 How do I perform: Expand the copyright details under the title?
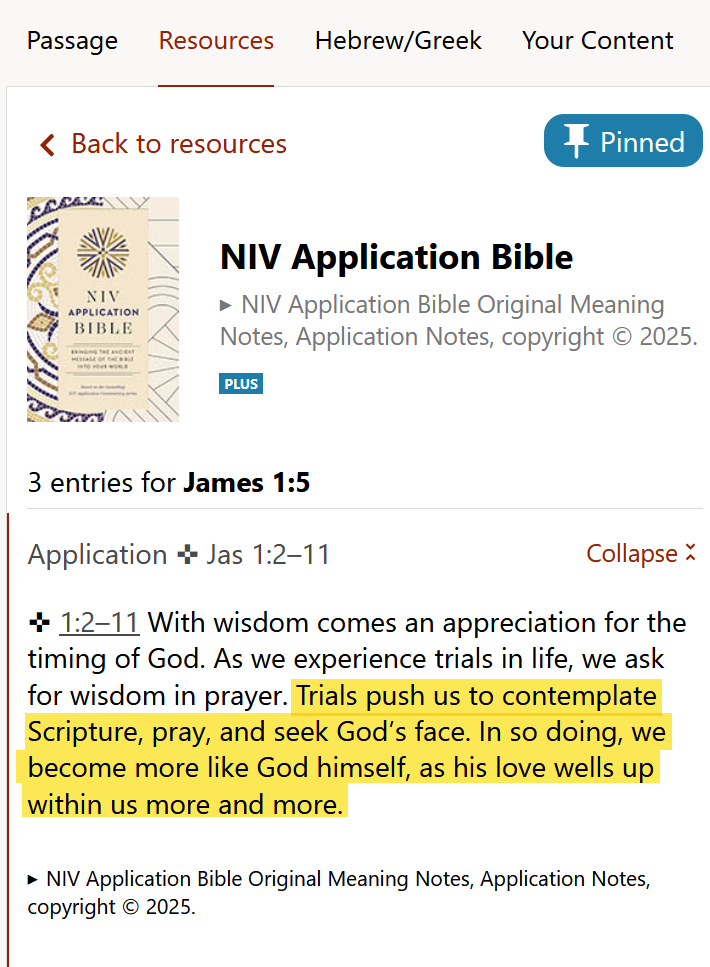227,305
